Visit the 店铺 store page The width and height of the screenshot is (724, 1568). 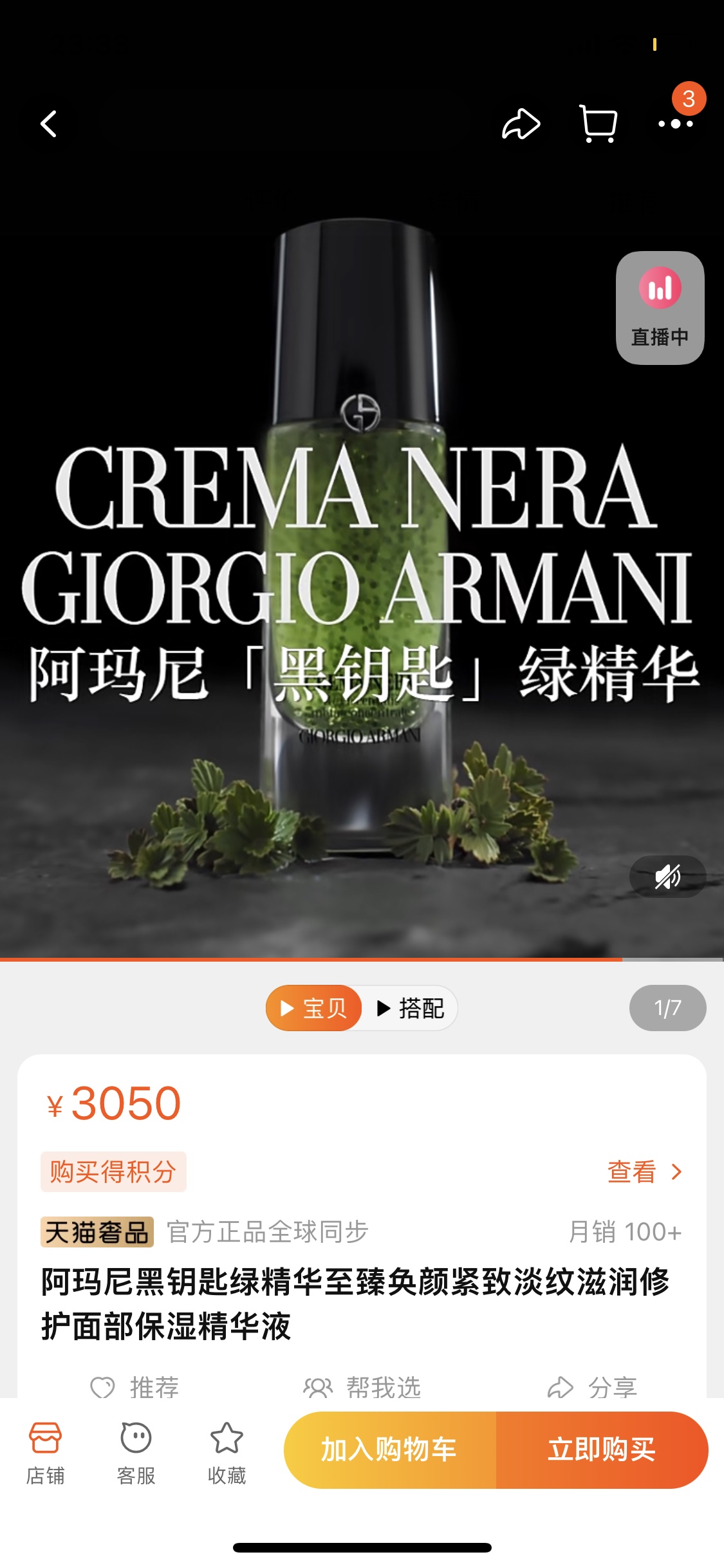tap(45, 1452)
